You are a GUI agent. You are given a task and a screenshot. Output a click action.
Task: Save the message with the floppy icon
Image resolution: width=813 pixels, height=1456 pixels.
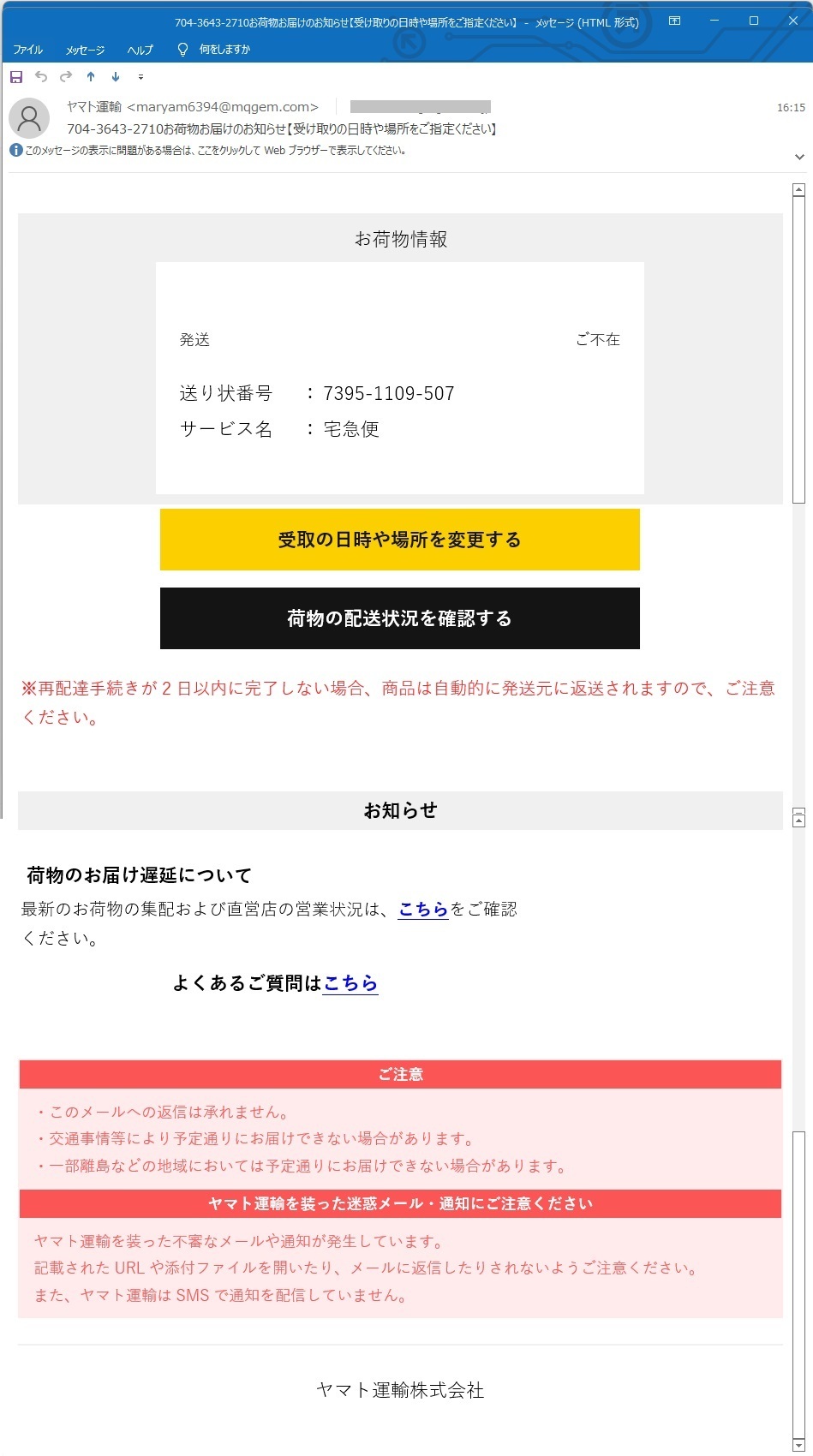coord(16,77)
